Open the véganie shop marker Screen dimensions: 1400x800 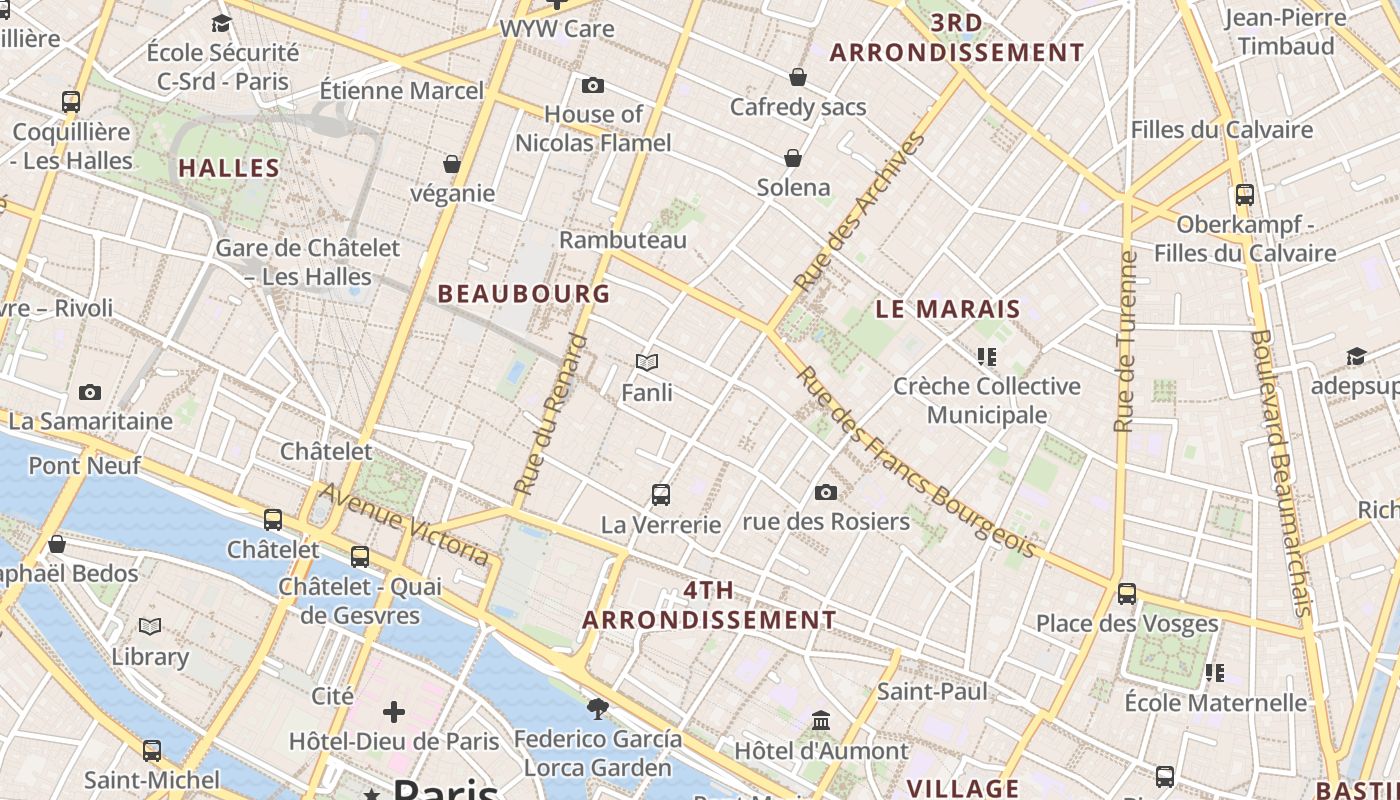pos(452,163)
